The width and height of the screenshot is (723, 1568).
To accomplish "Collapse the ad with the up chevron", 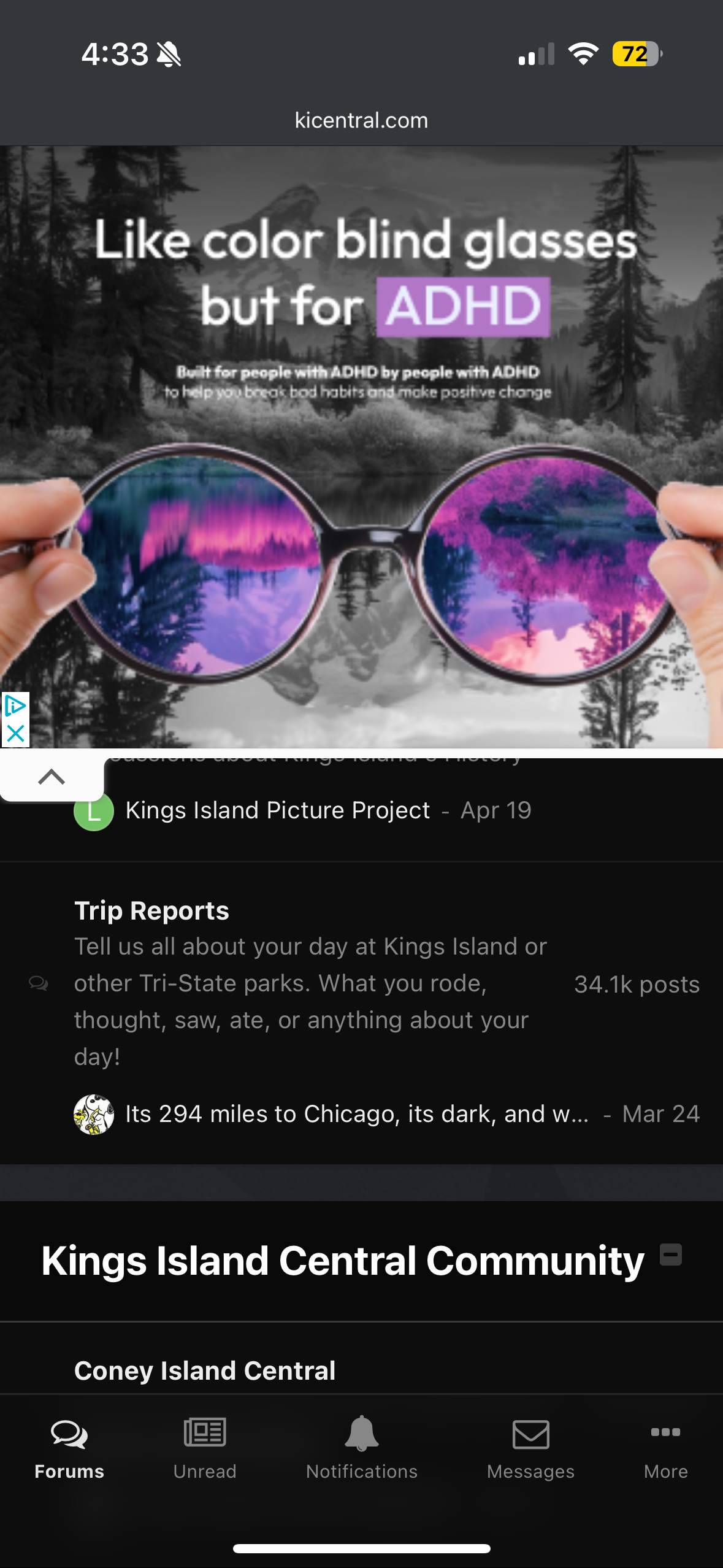I will coord(52,777).
